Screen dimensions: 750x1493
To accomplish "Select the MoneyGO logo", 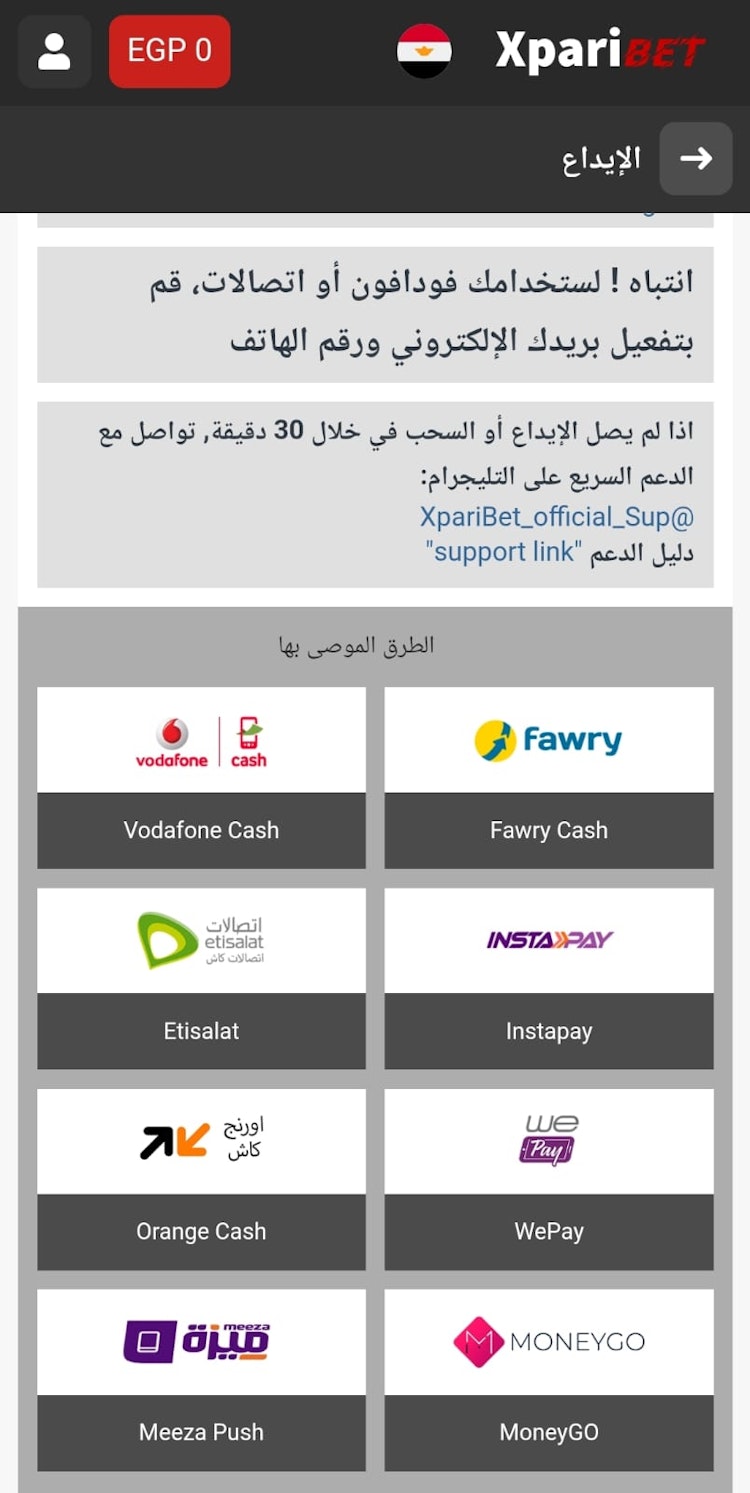I will click(x=548, y=1341).
